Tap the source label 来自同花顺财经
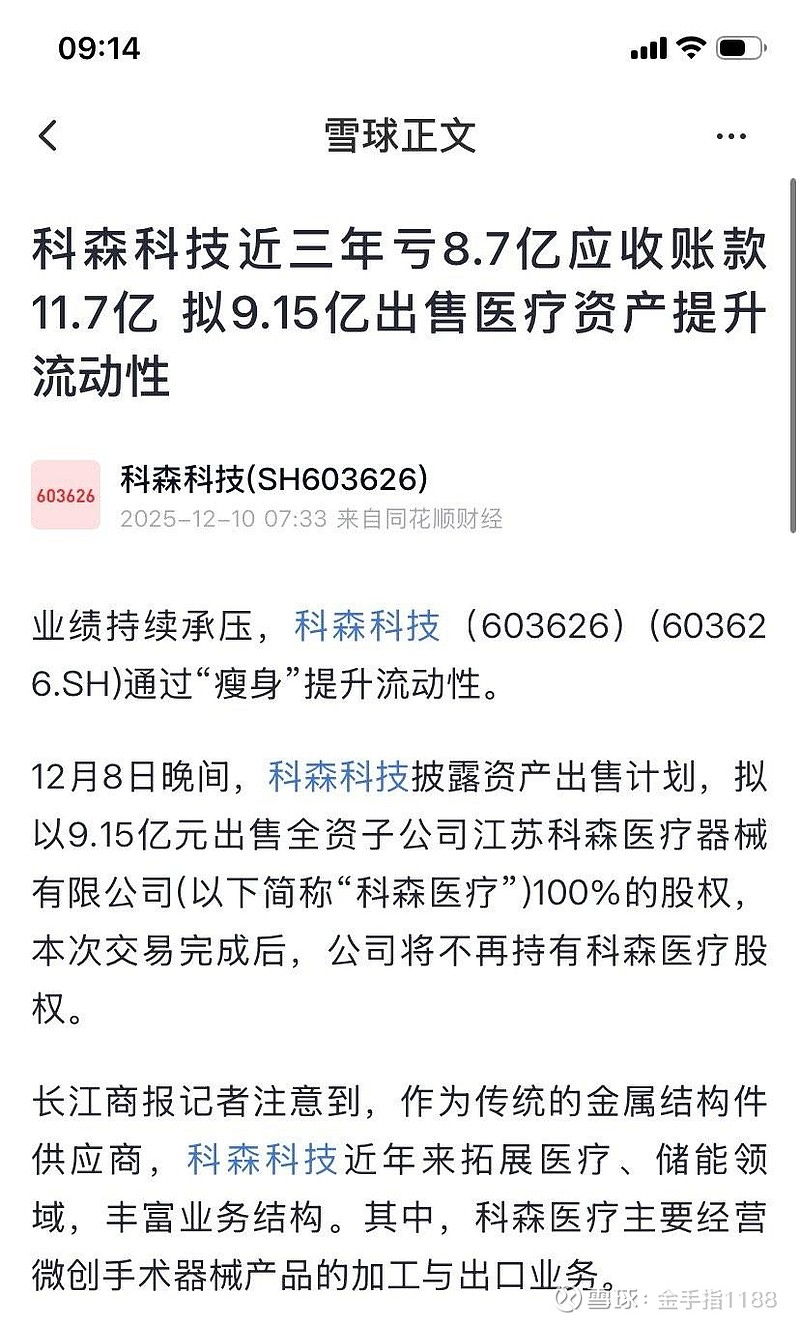Image resolution: width=800 pixels, height=1324 pixels. coord(416,521)
